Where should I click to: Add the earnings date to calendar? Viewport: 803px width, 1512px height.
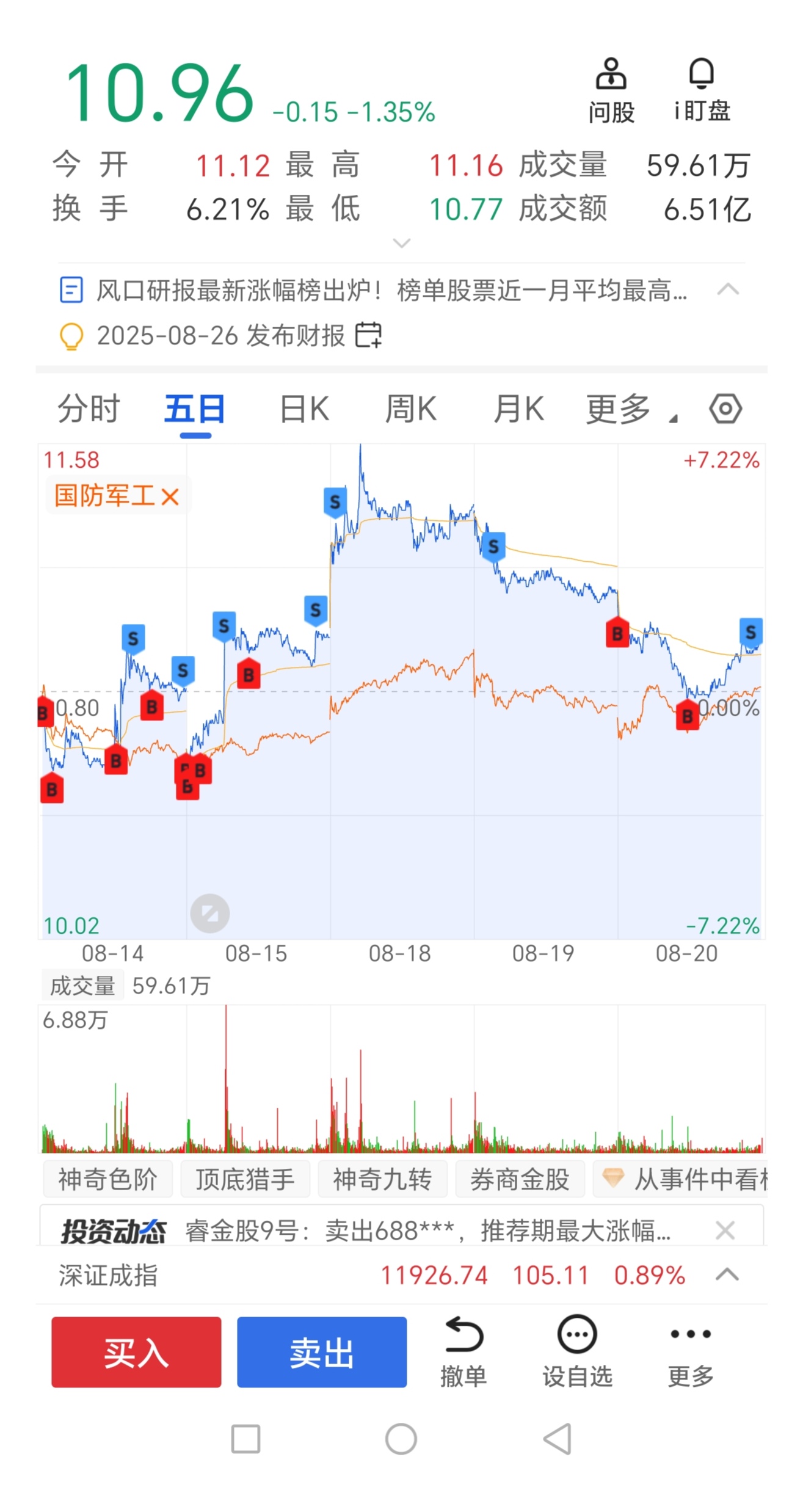click(x=369, y=335)
